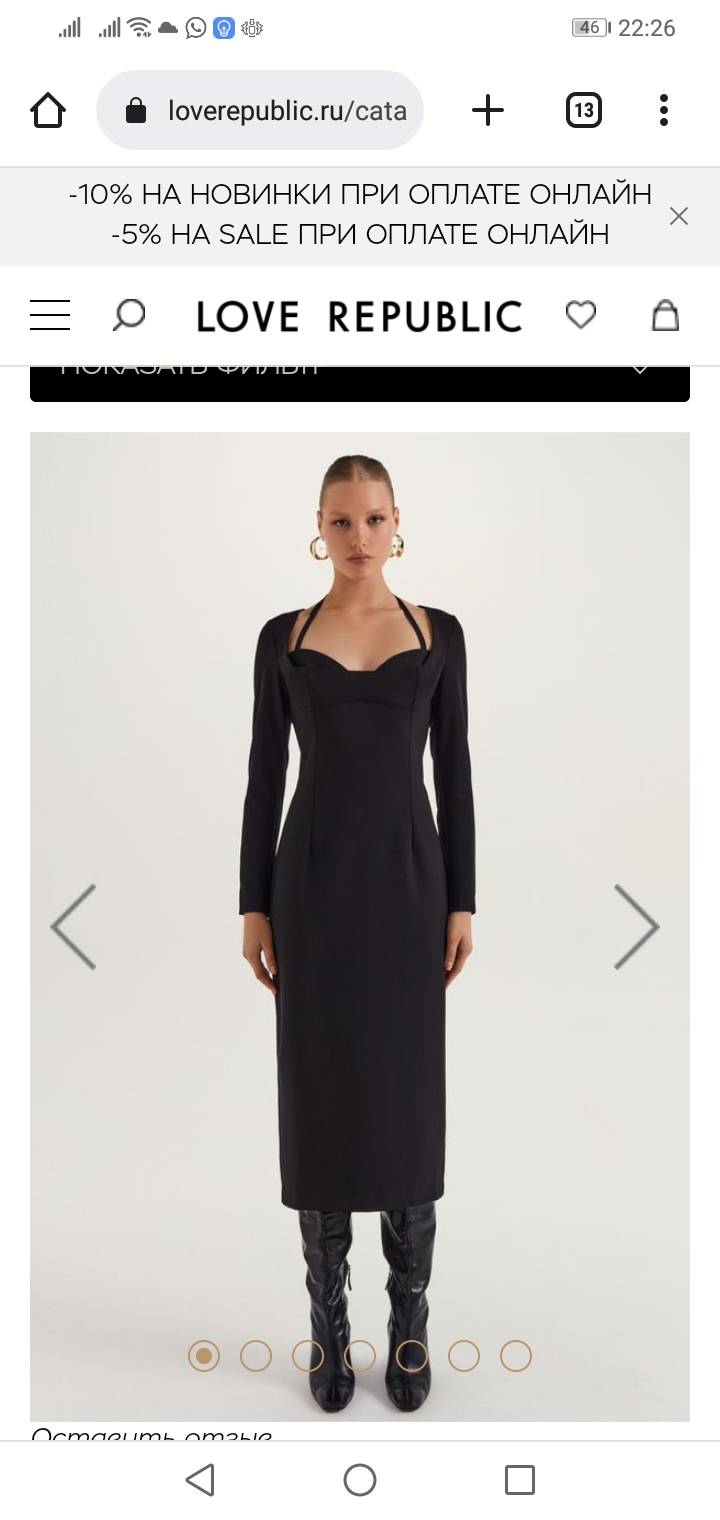Open recent apps with the square button
This screenshot has height=1520, width=720.
pyautogui.click(x=519, y=1480)
